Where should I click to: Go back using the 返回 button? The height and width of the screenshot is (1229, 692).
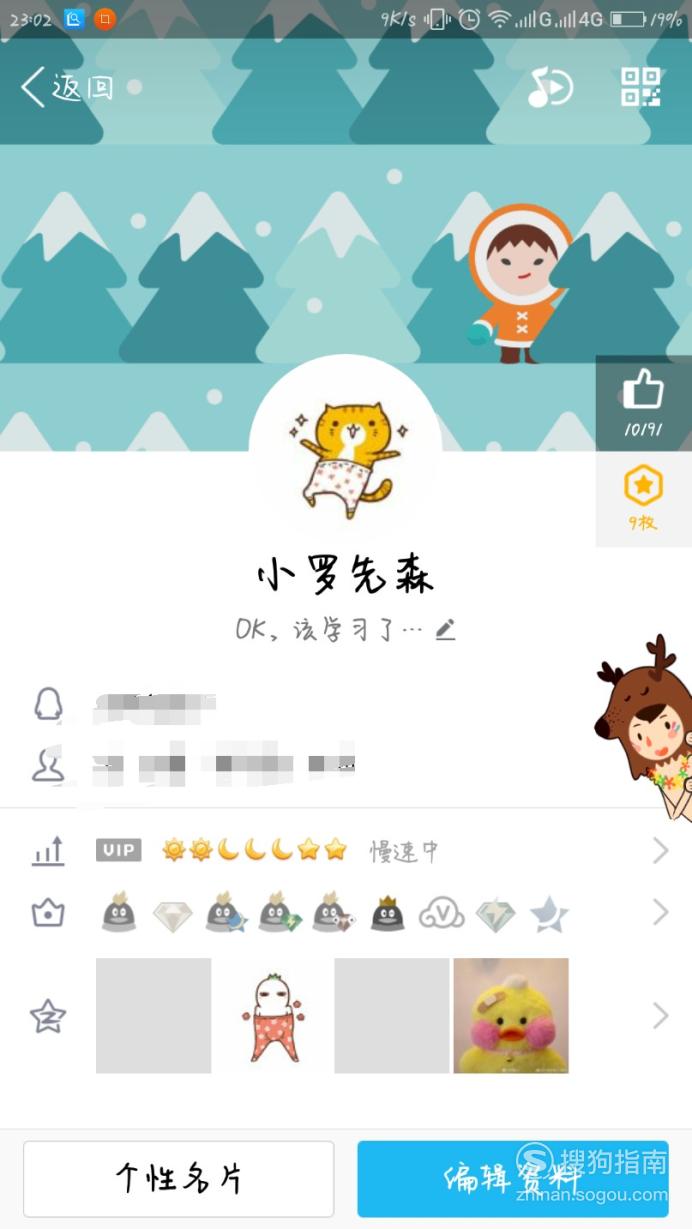click(x=66, y=88)
